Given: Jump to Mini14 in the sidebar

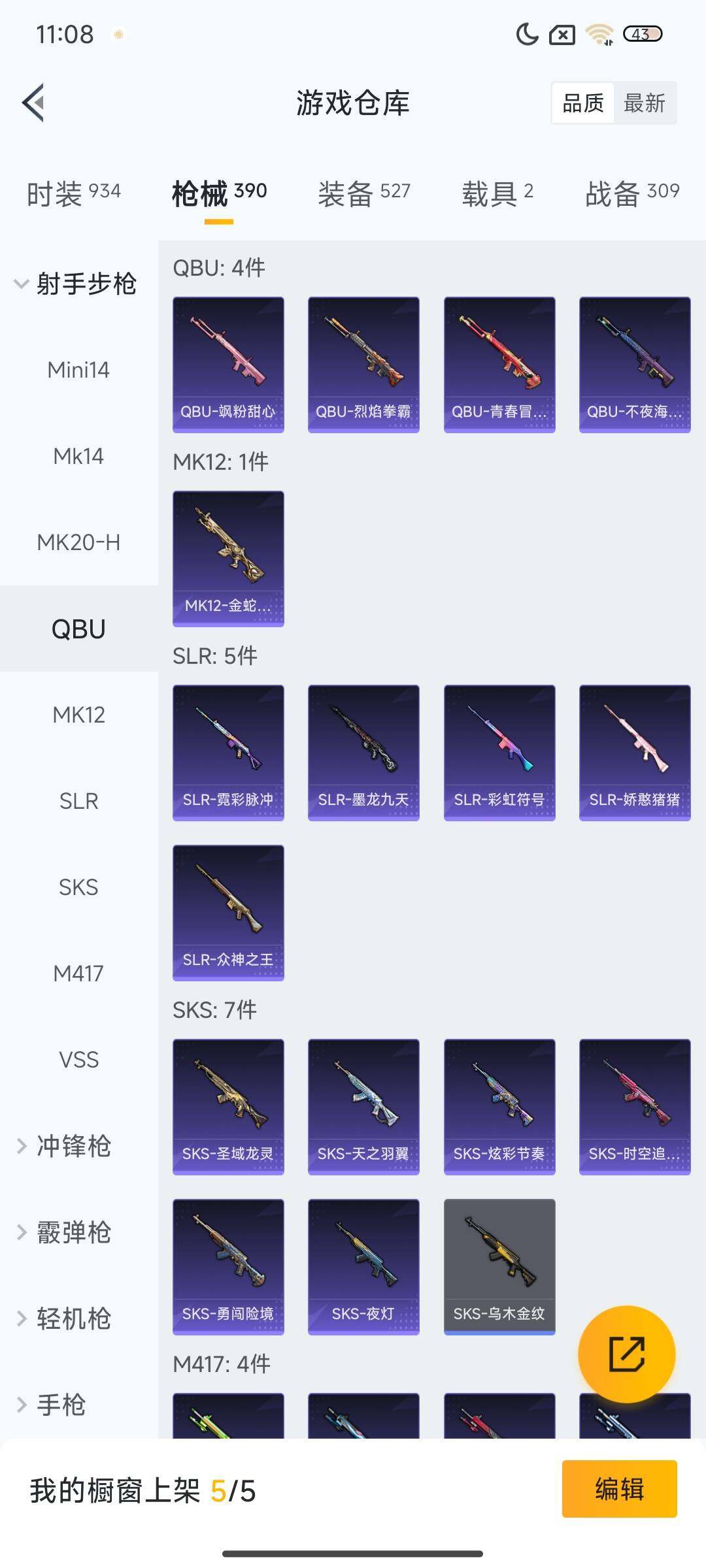Looking at the screenshot, I should (78, 370).
